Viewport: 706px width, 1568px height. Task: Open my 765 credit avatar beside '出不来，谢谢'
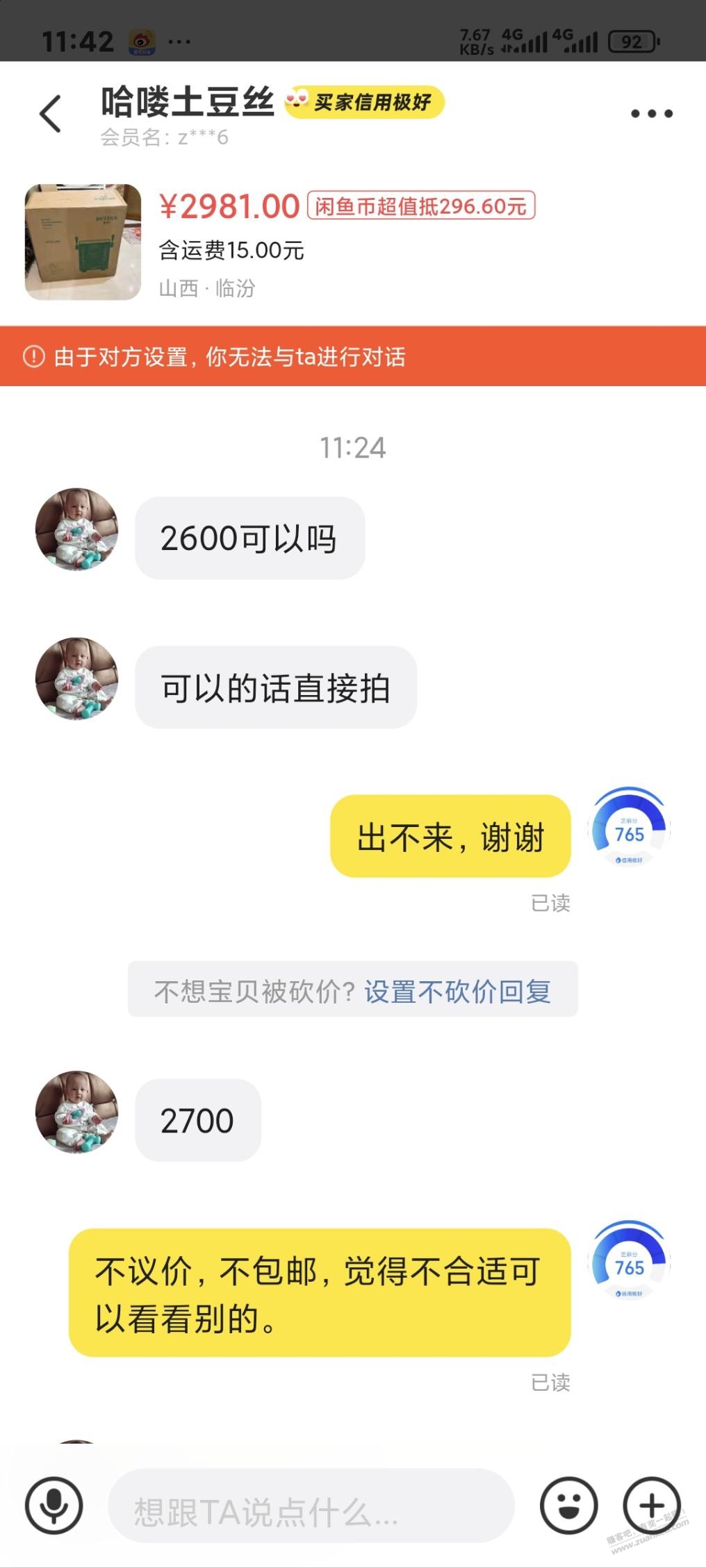click(629, 828)
